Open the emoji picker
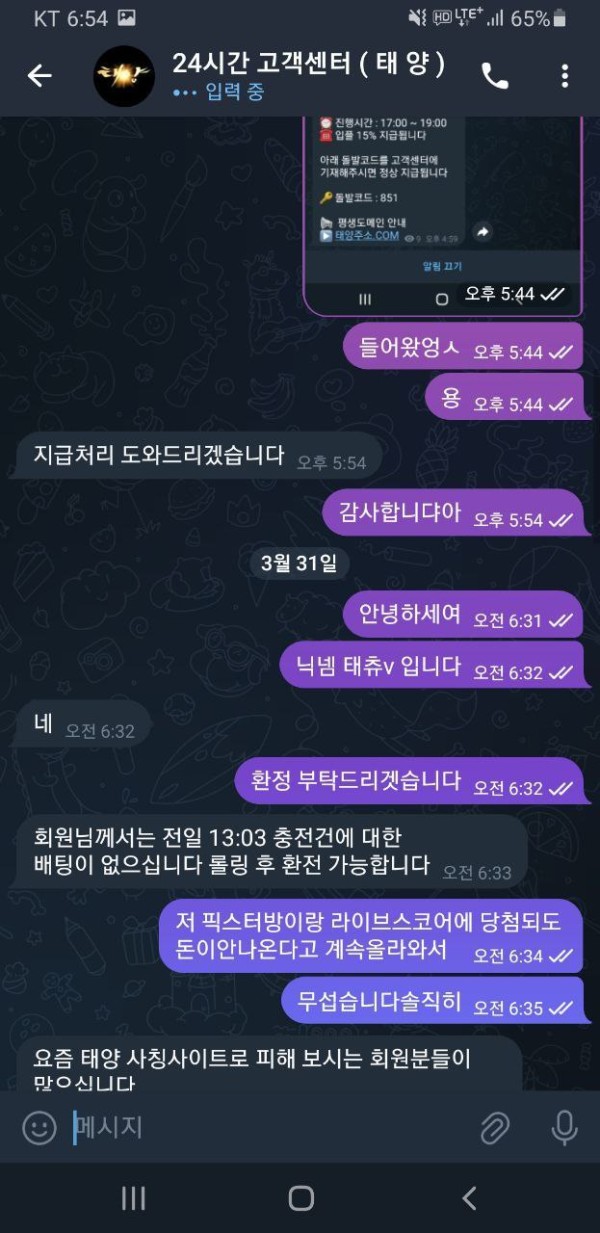Viewport: 600px width, 1233px height. pos(40,1128)
